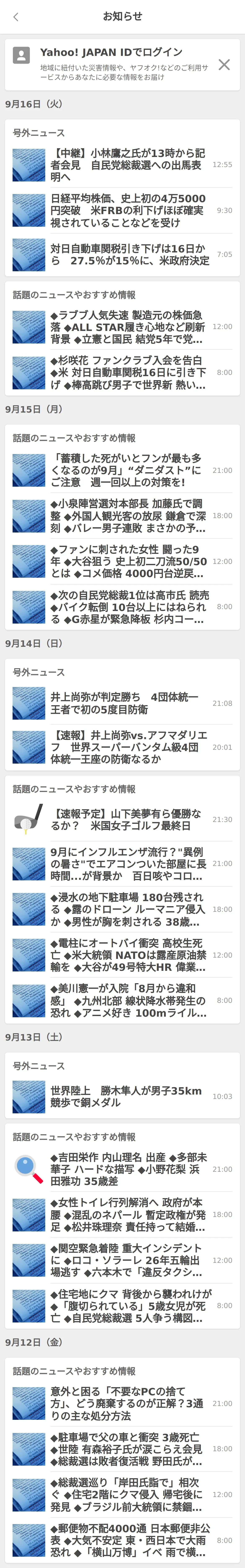Dismiss the Yahoo! JAPAN ID login banner
Image resolution: width=245 pixels, height=1568 pixels.
[x=224, y=64]
